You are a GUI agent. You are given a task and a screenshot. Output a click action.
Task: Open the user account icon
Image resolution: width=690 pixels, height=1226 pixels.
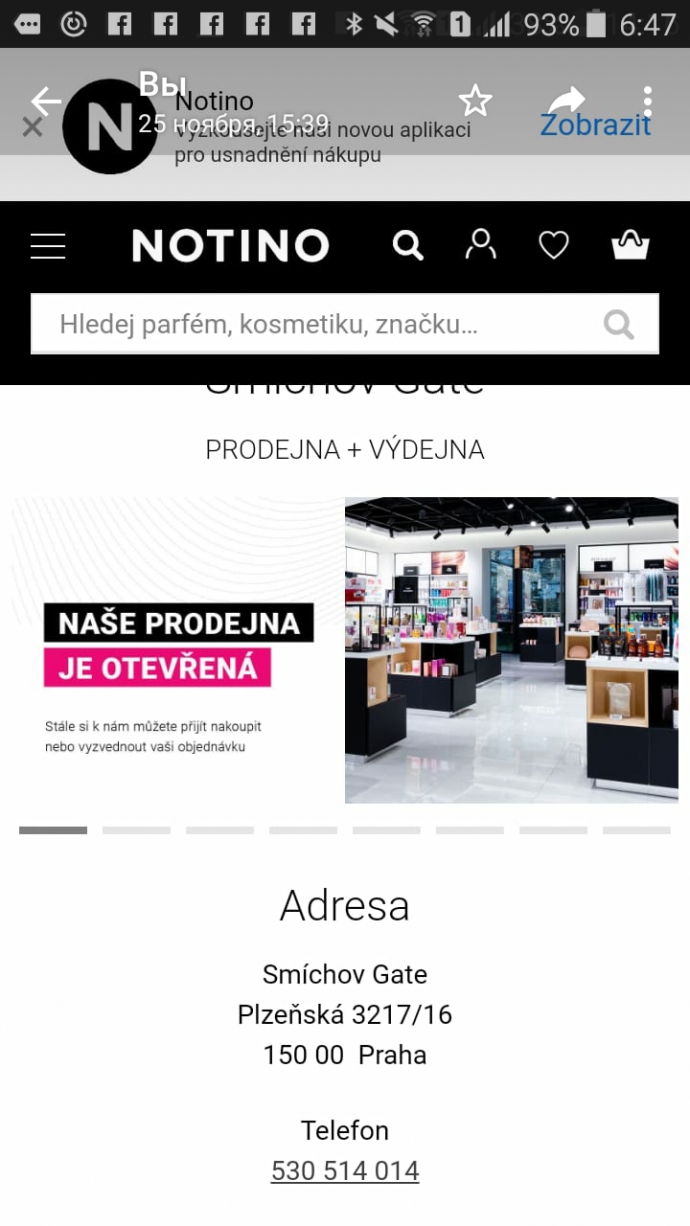coord(481,245)
